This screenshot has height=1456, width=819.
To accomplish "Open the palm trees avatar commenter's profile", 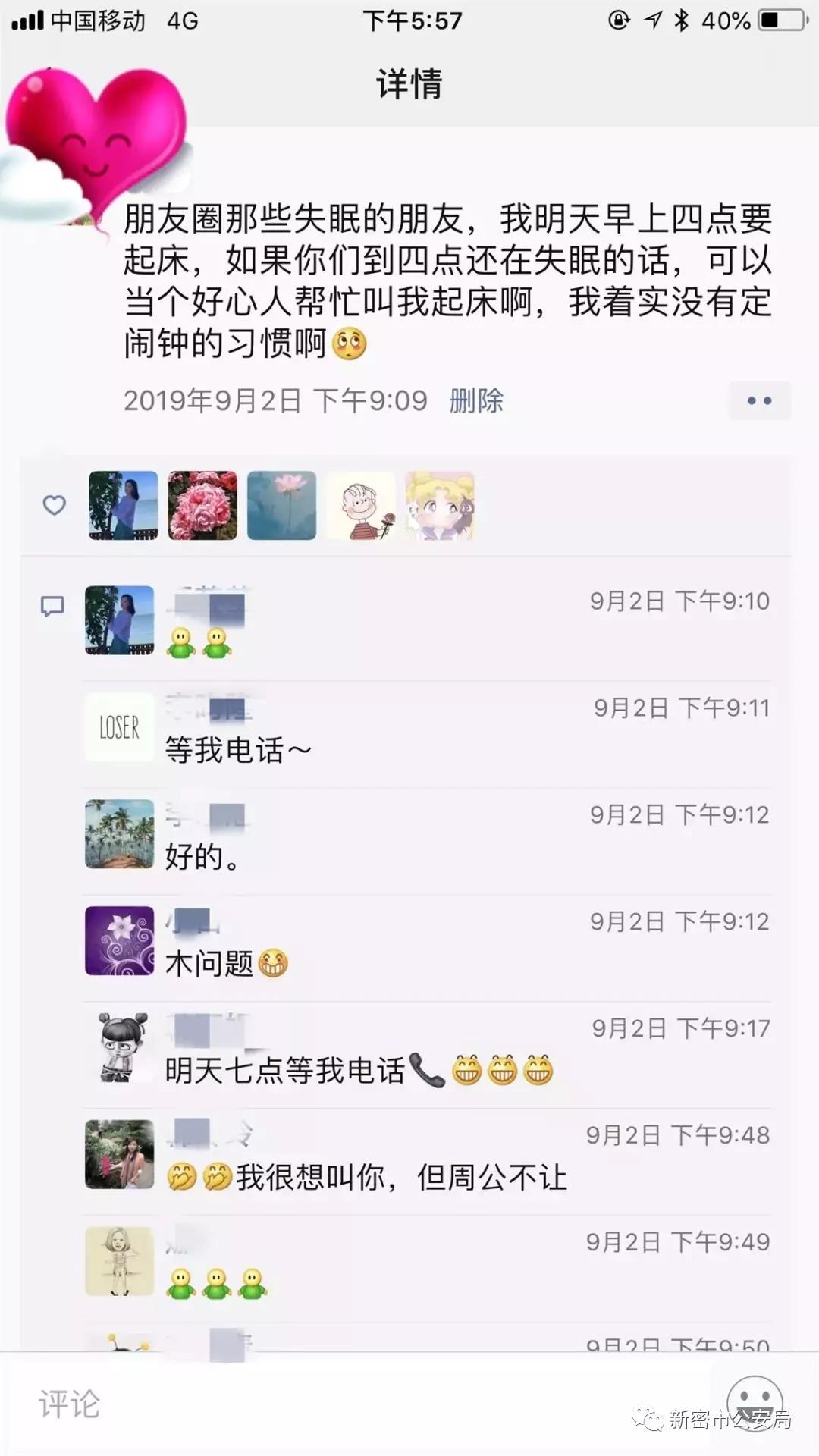I will pos(119,834).
